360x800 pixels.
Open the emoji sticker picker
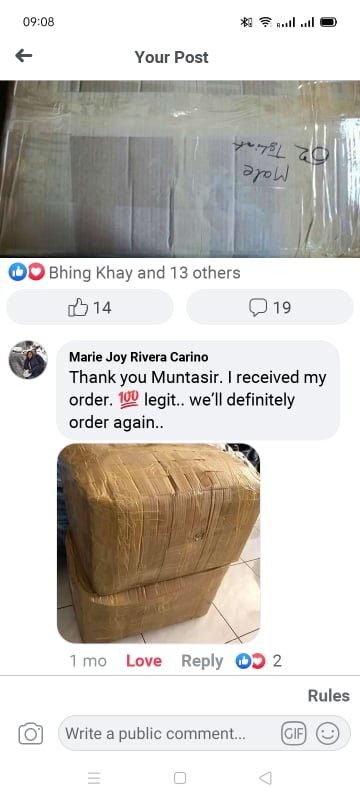click(327, 734)
